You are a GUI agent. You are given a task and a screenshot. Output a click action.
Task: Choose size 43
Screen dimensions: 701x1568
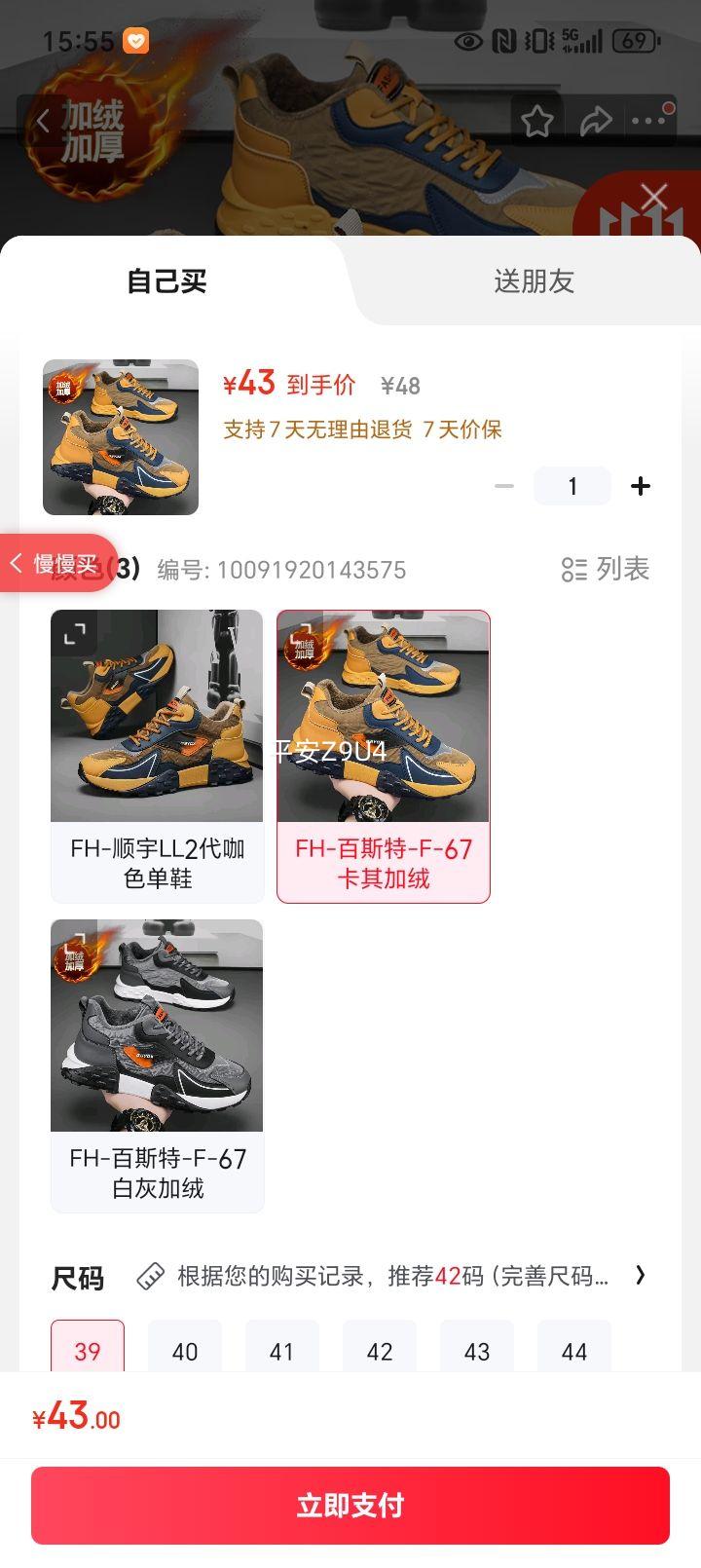[x=477, y=1351]
